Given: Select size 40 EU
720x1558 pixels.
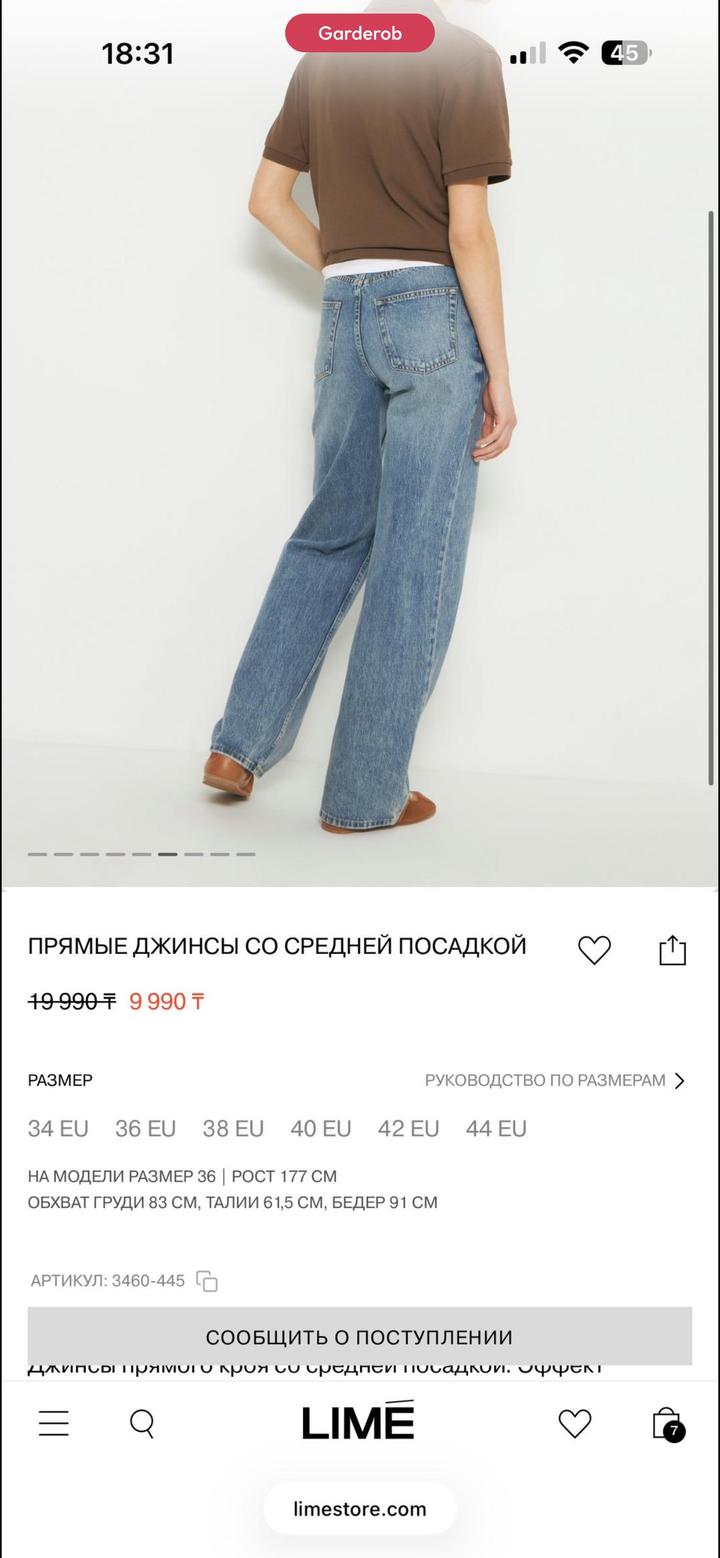Looking at the screenshot, I should [321, 1129].
